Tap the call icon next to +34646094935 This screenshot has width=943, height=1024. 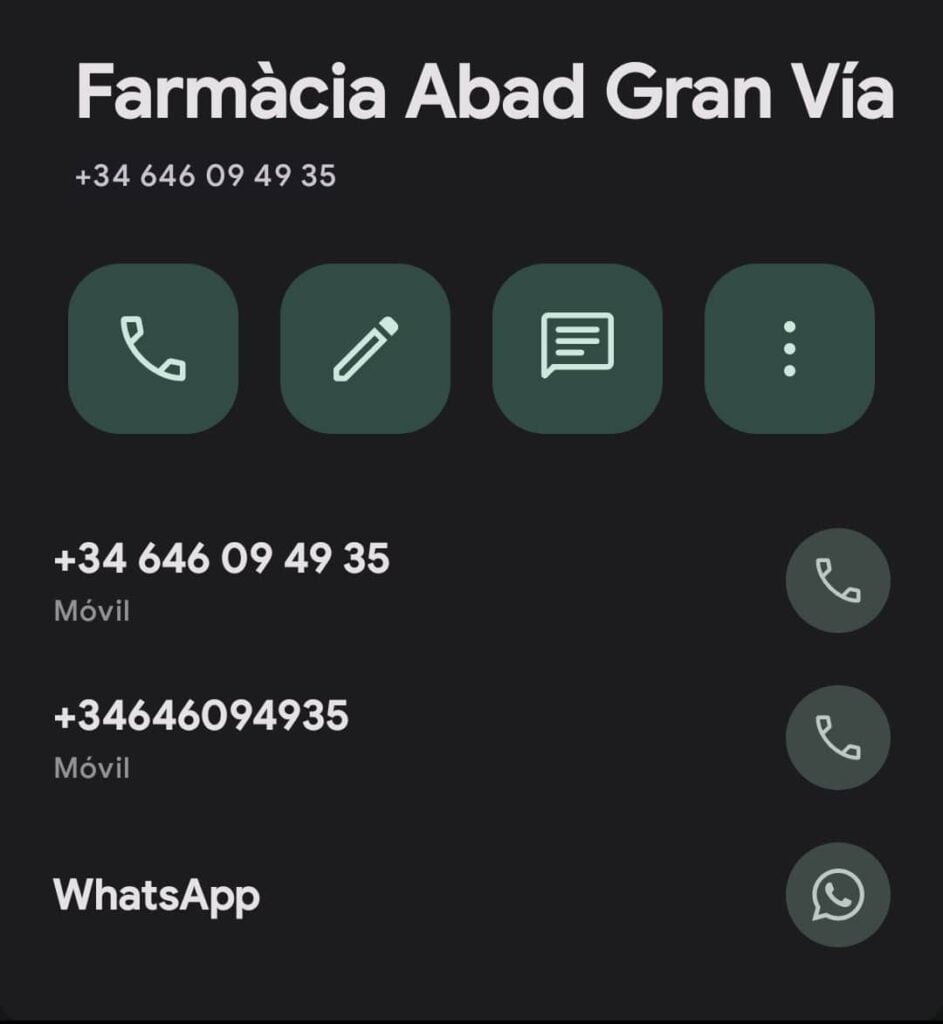pos(837,737)
